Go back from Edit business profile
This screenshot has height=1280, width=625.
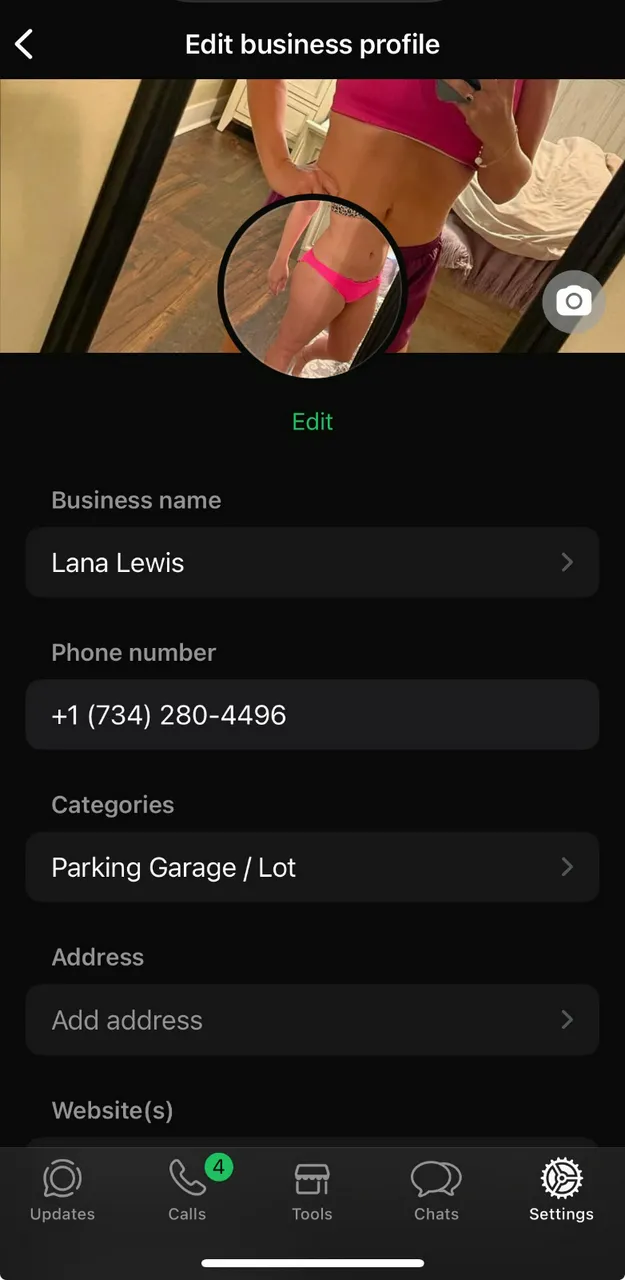click(x=25, y=44)
